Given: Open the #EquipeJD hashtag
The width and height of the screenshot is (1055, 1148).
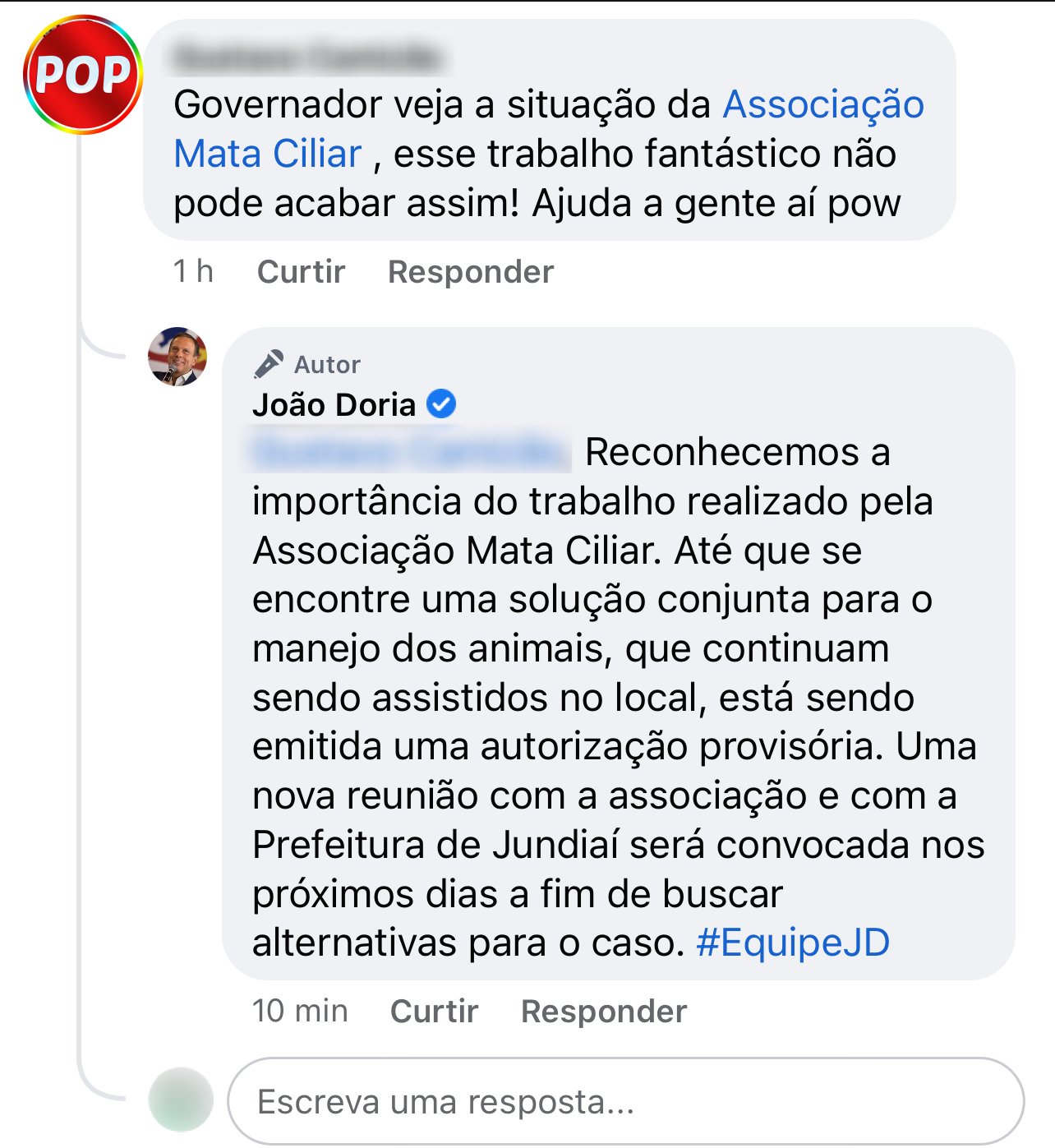Looking at the screenshot, I should click(x=792, y=943).
